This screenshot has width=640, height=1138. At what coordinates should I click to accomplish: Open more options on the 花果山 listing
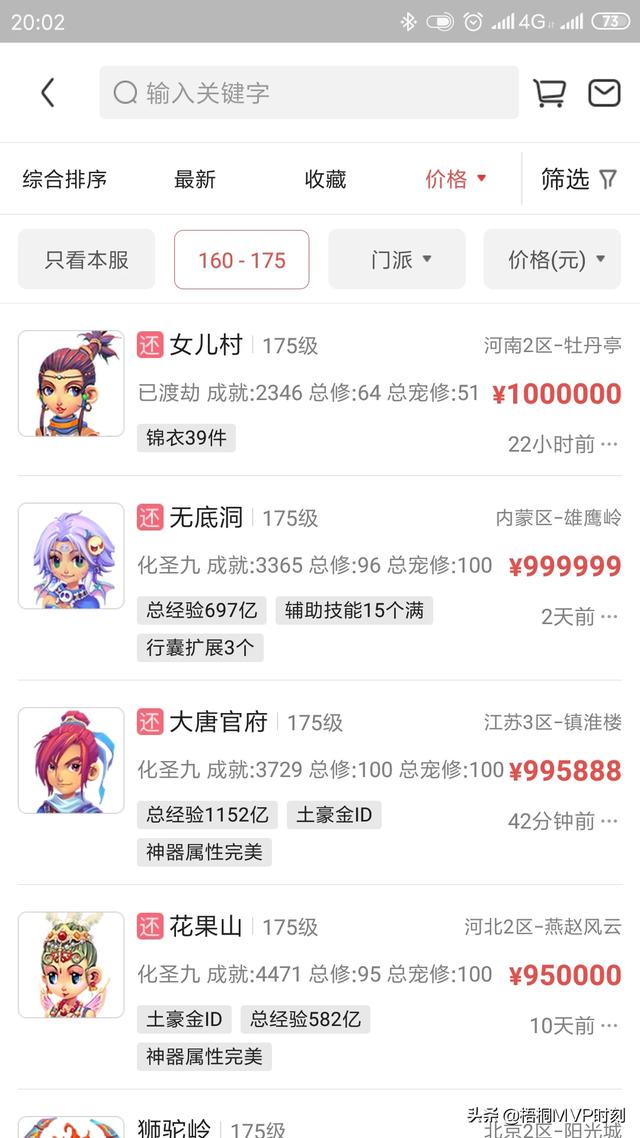tap(610, 1026)
